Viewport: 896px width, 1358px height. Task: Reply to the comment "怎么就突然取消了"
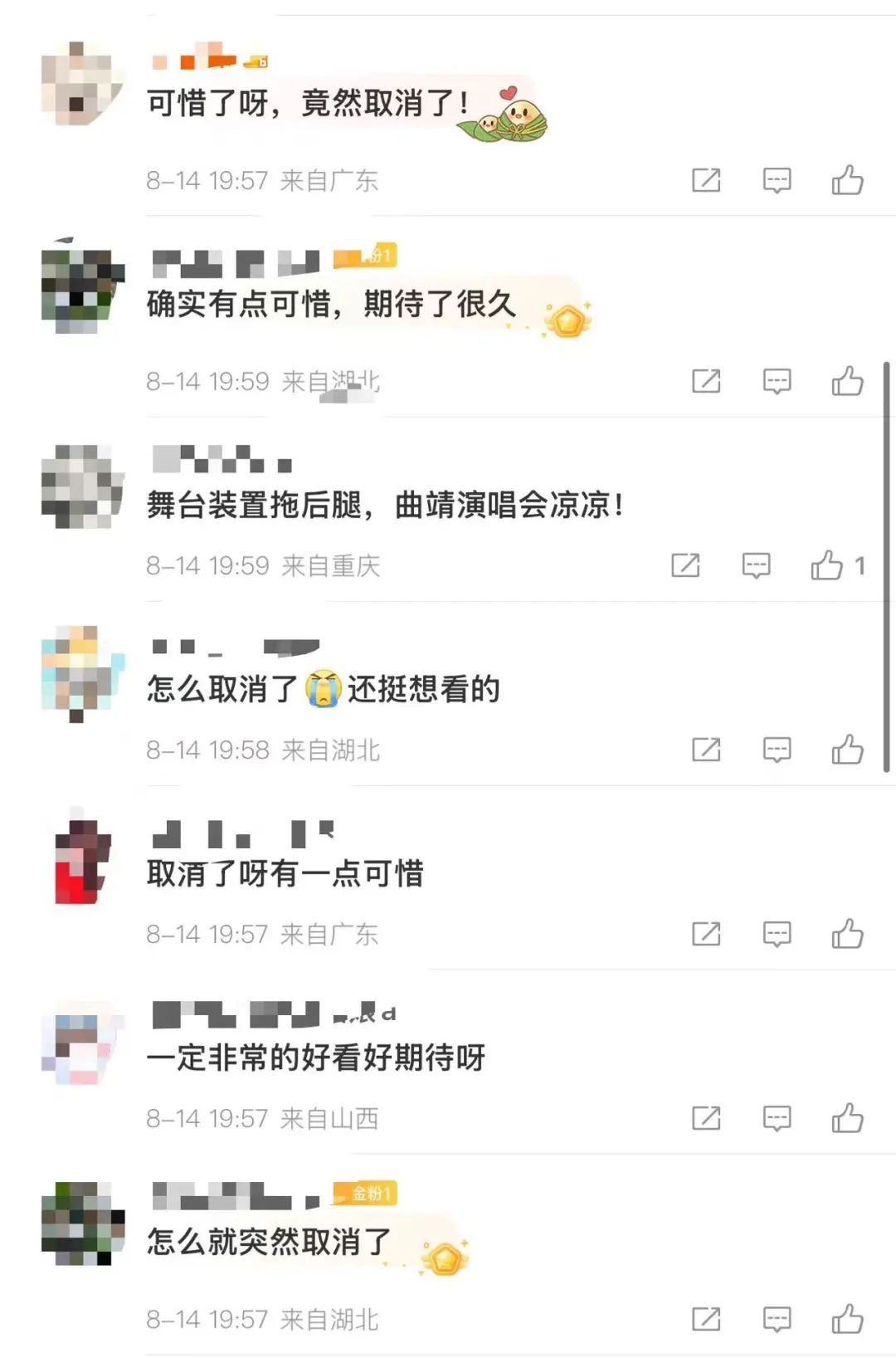tap(777, 1319)
